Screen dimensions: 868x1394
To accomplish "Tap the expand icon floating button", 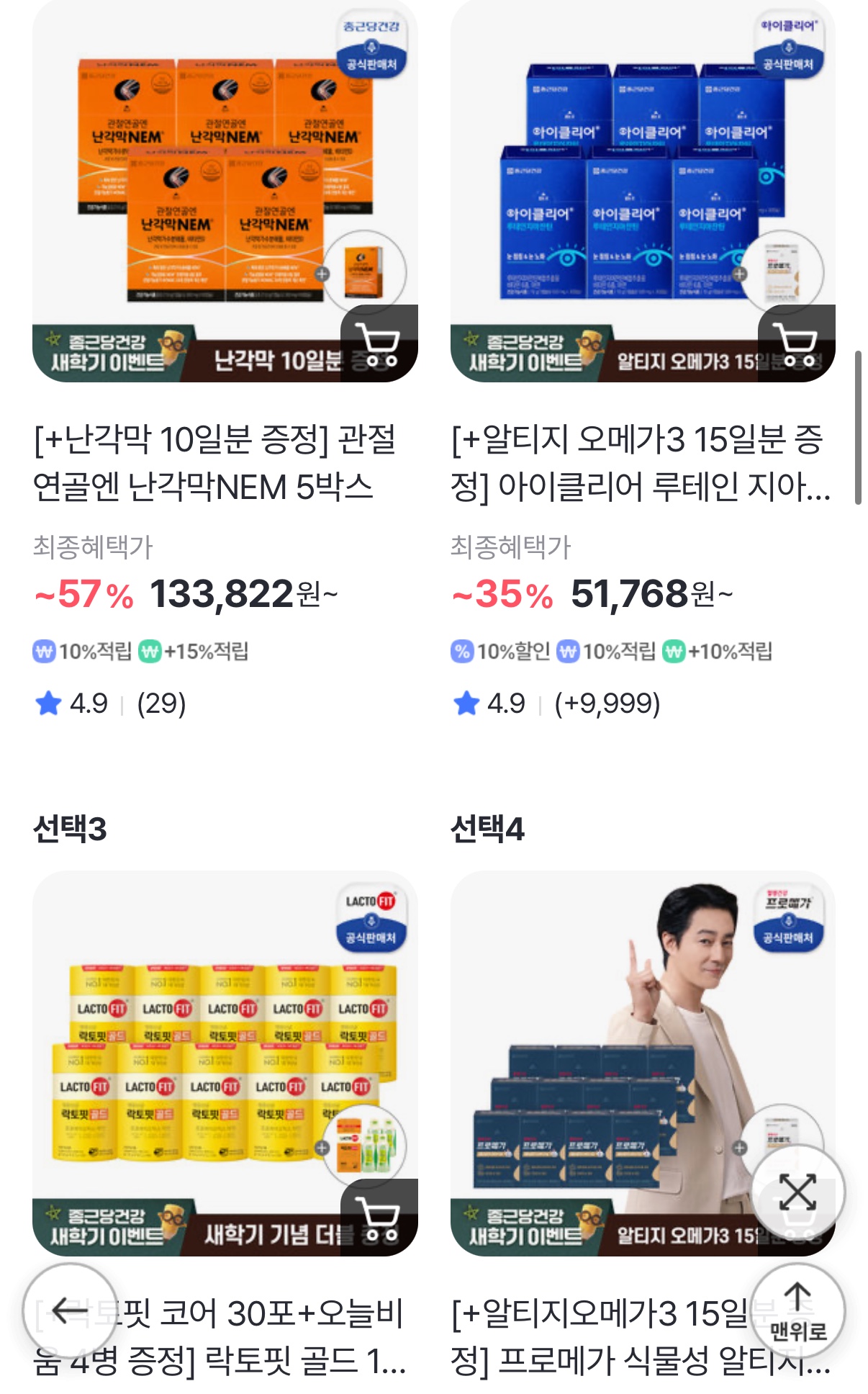I will pyautogui.click(x=797, y=1192).
